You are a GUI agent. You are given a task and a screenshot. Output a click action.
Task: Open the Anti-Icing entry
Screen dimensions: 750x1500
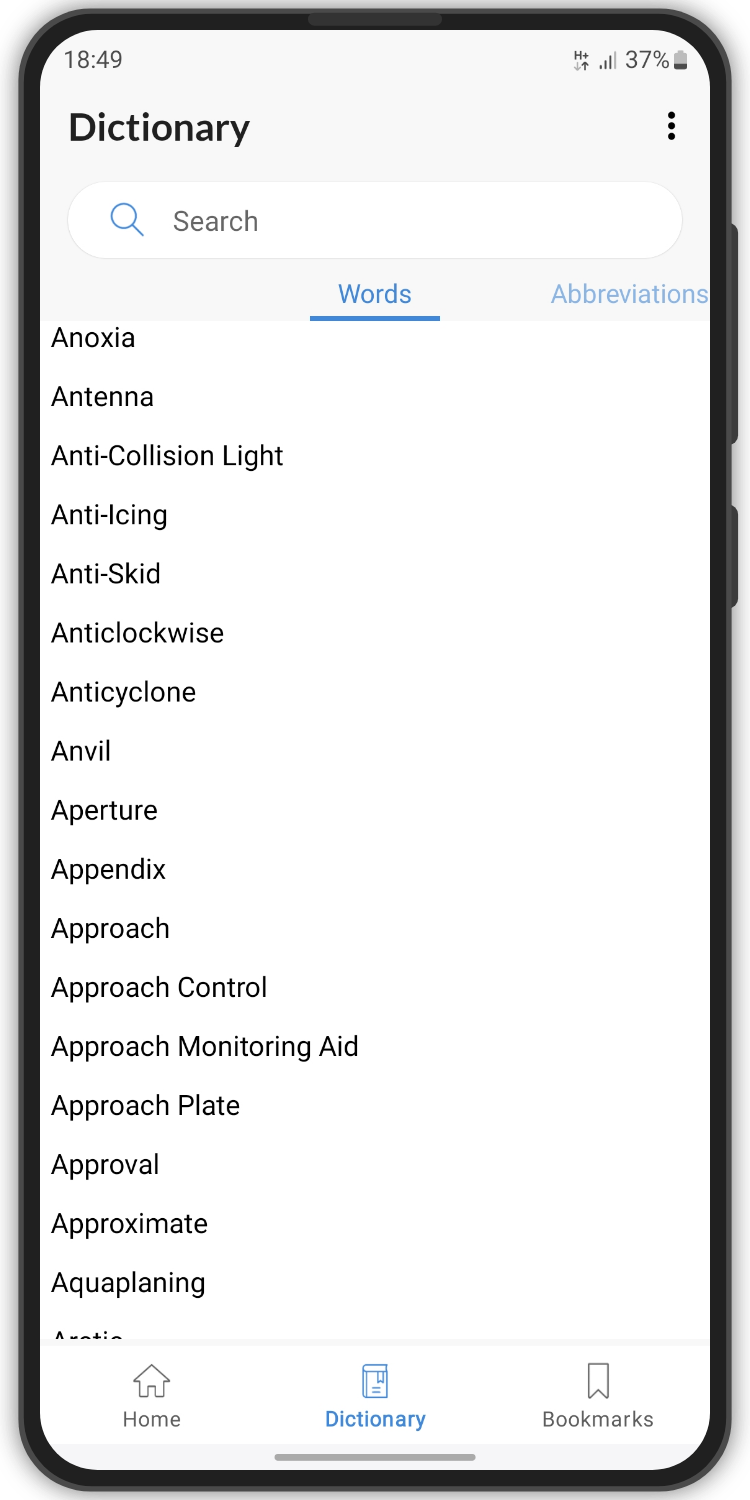(x=375, y=515)
